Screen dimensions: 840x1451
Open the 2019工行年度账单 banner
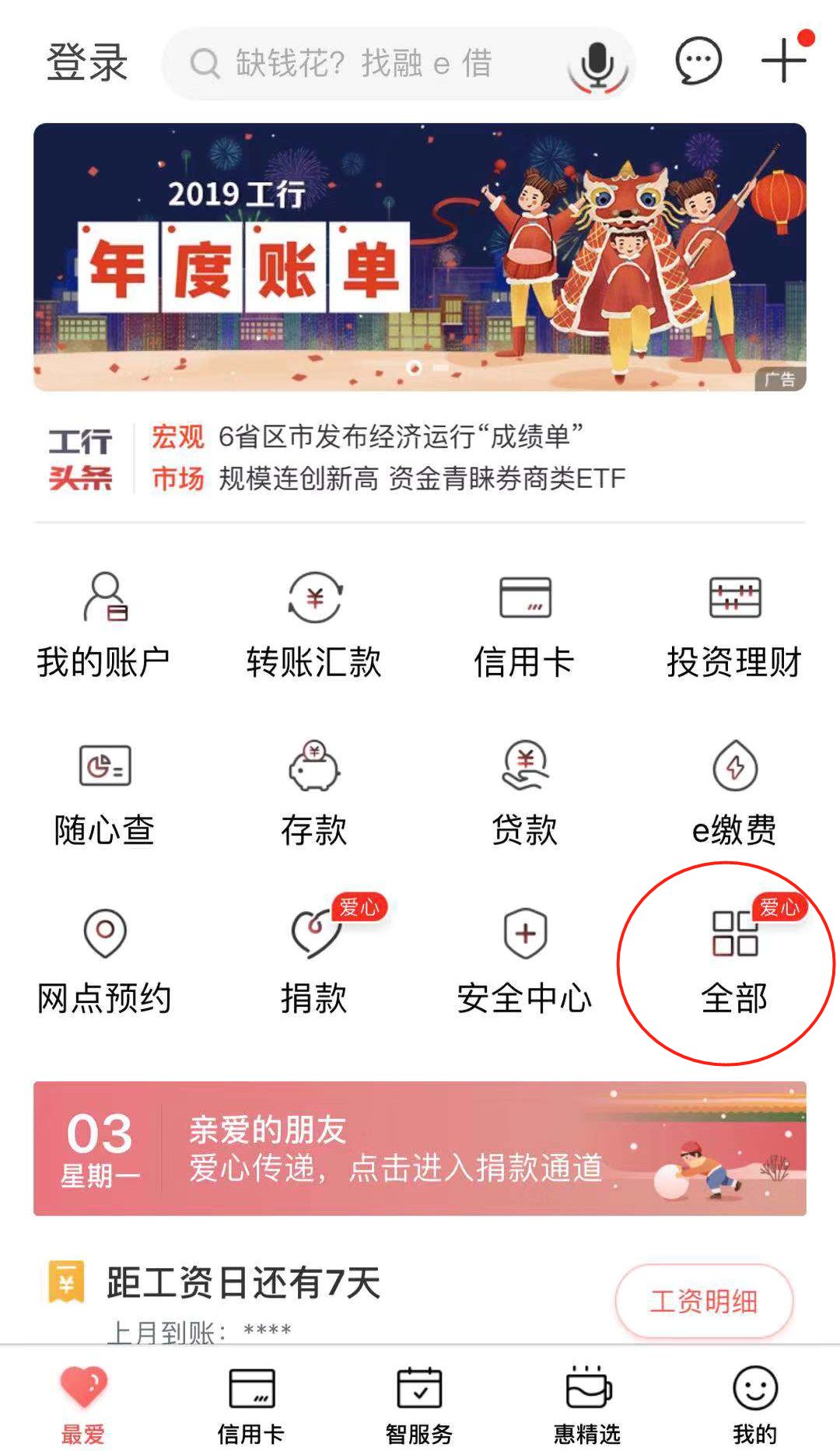click(419, 257)
